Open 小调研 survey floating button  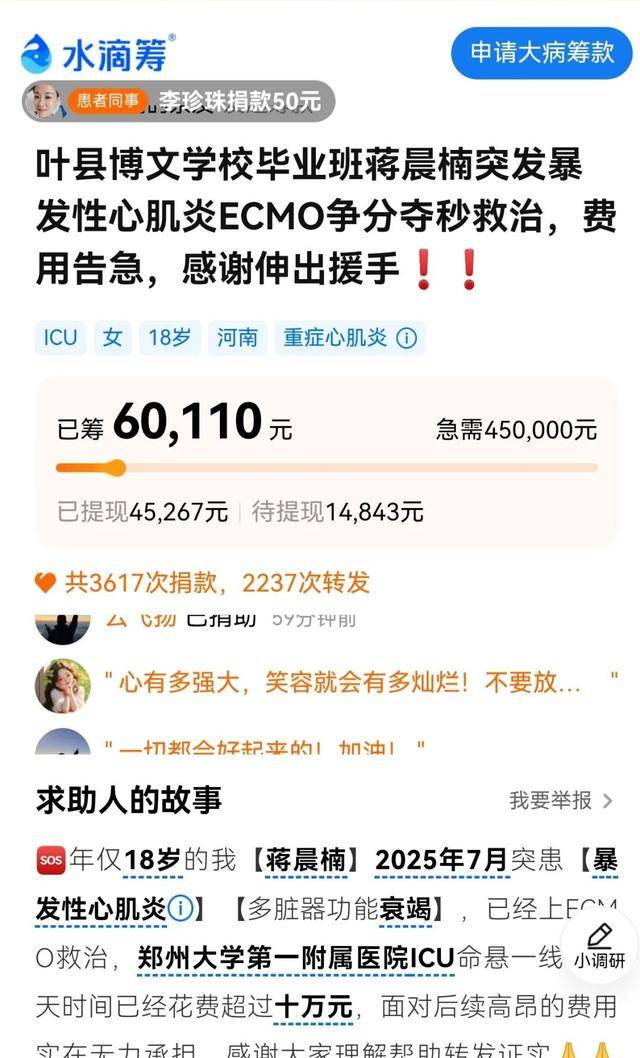click(x=599, y=947)
